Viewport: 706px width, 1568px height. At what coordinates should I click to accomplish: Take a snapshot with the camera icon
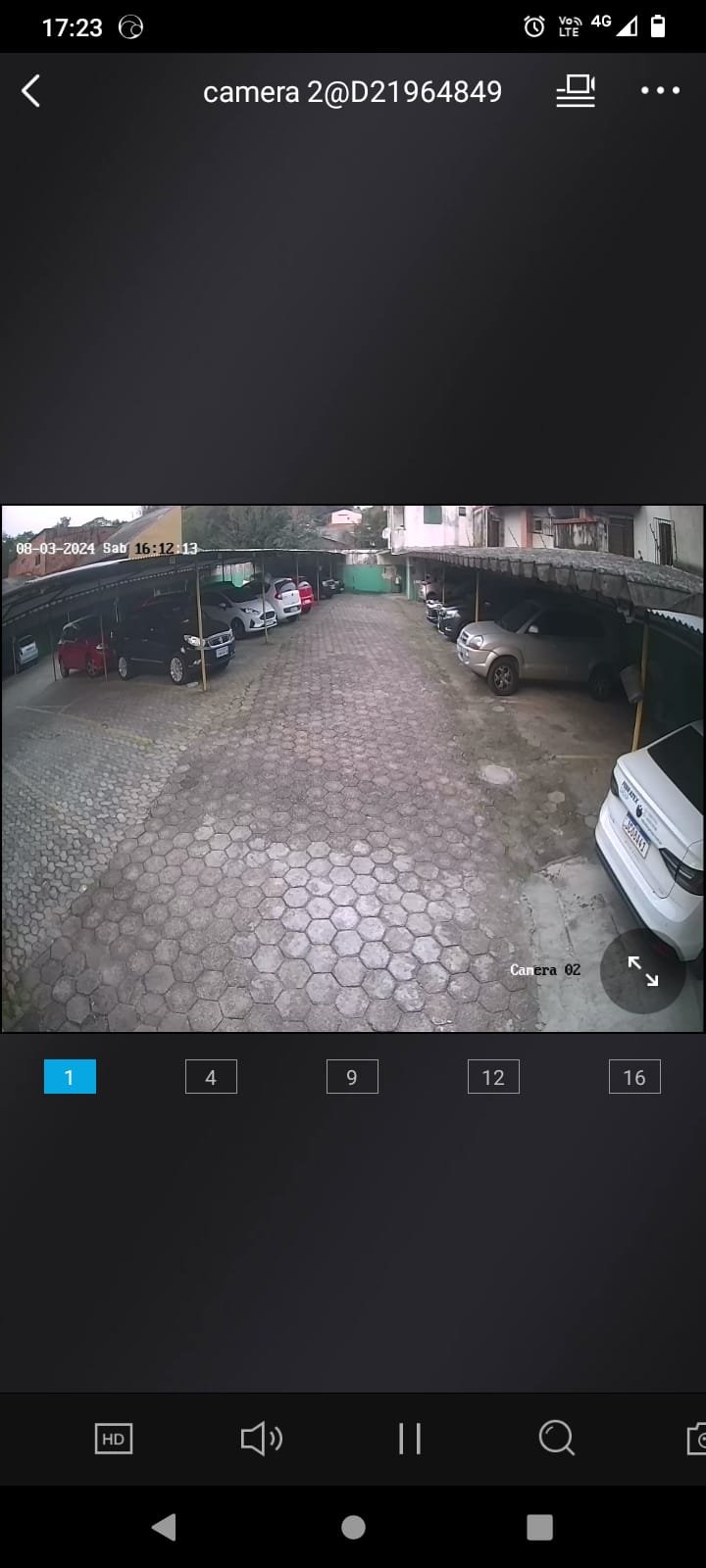(696, 1439)
